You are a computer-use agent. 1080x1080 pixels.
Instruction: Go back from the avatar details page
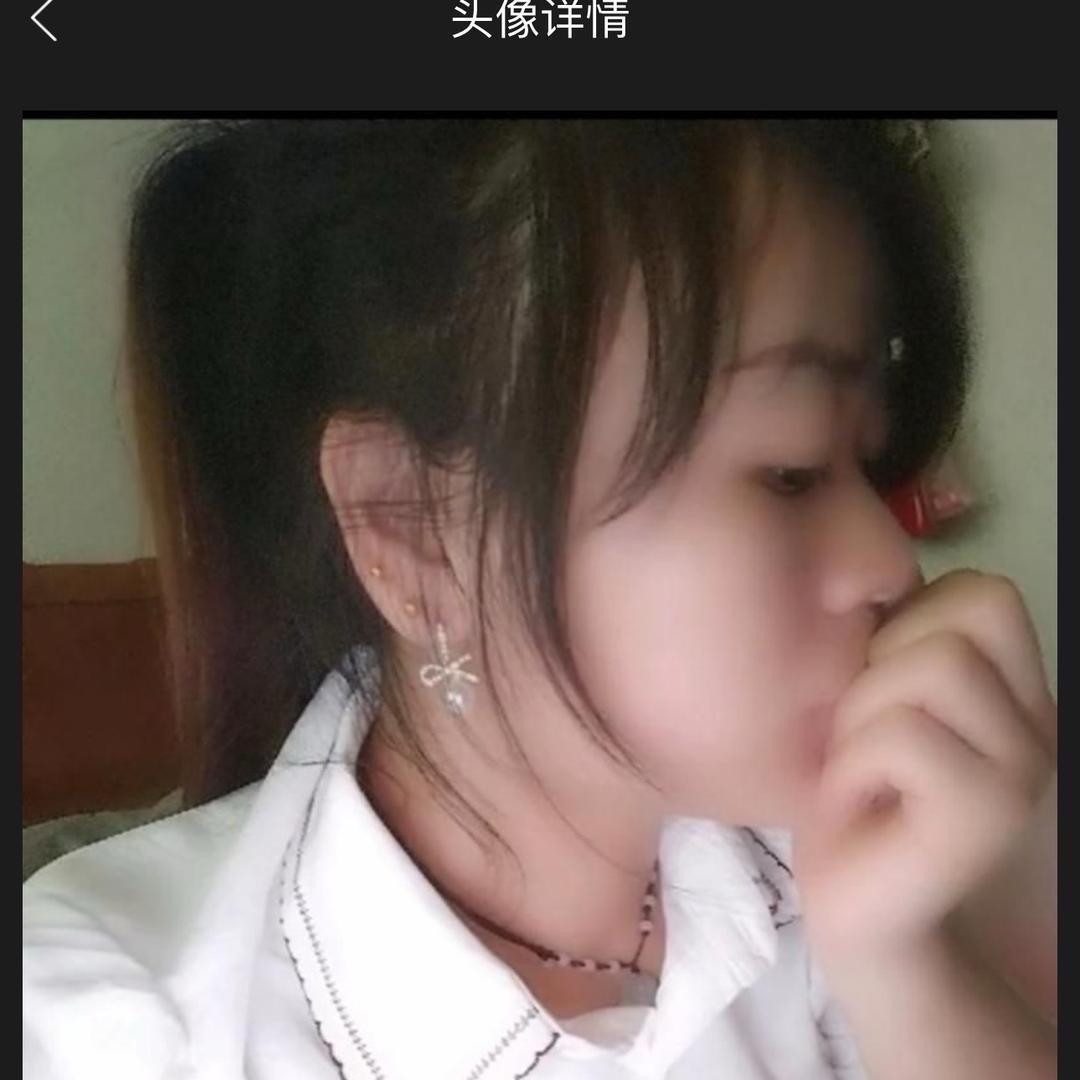pos(44,20)
